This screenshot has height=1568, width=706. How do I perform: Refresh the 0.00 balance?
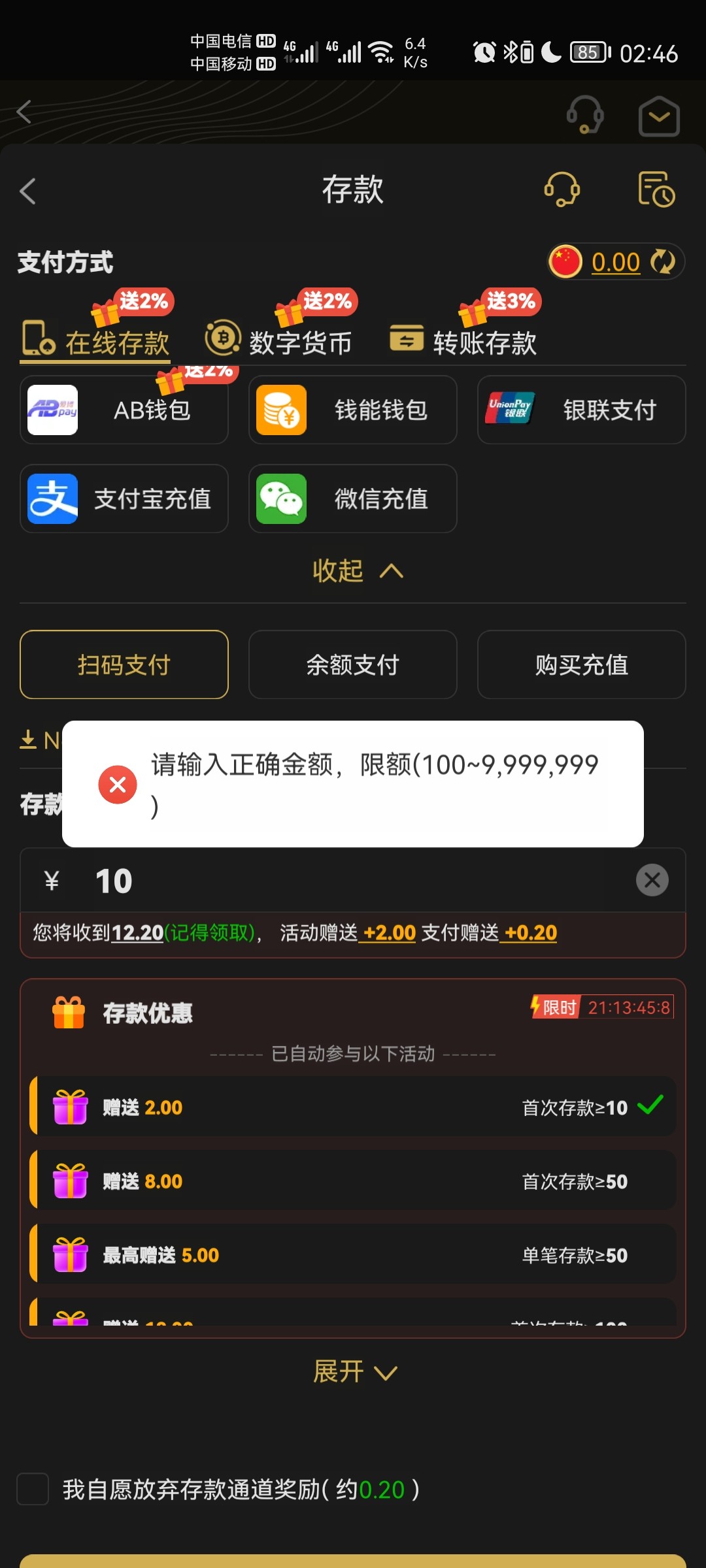click(663, 262)
